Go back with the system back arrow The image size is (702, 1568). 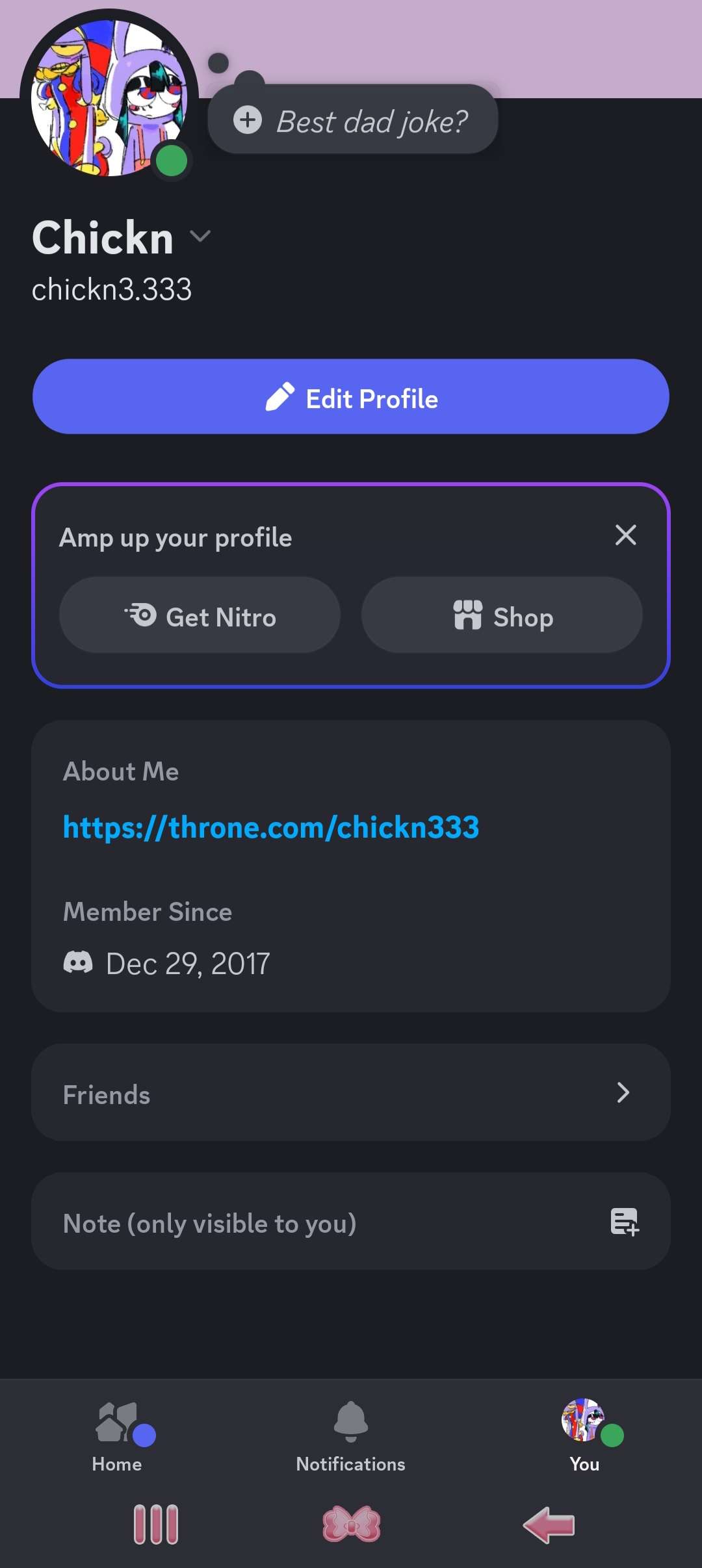pos(549,1524)
